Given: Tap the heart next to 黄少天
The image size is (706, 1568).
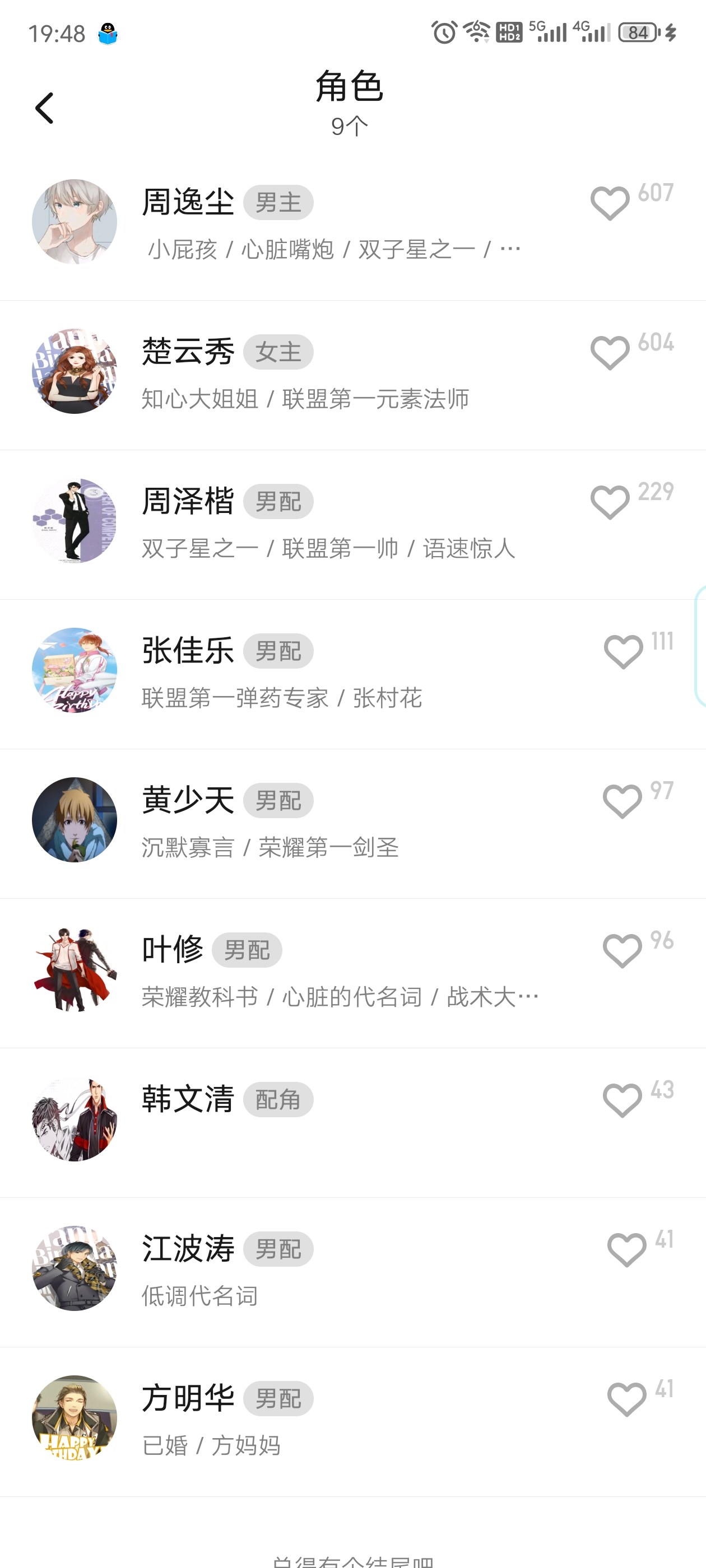Looking at the screenshot, I should coord(622,801).
